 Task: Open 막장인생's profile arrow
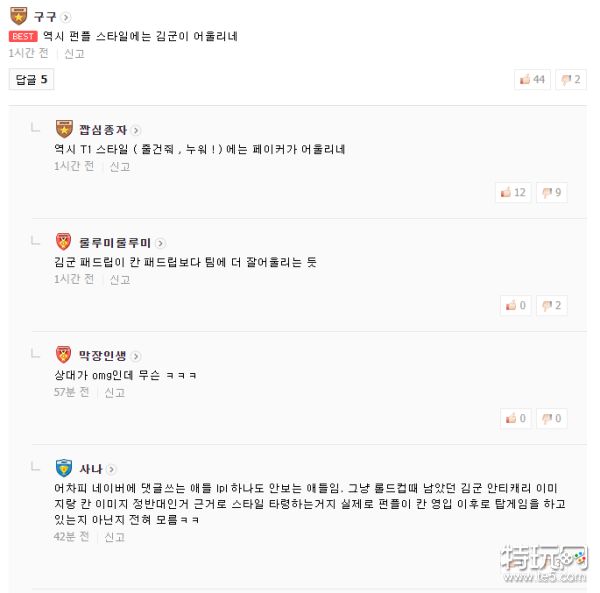tap(136, 356)
